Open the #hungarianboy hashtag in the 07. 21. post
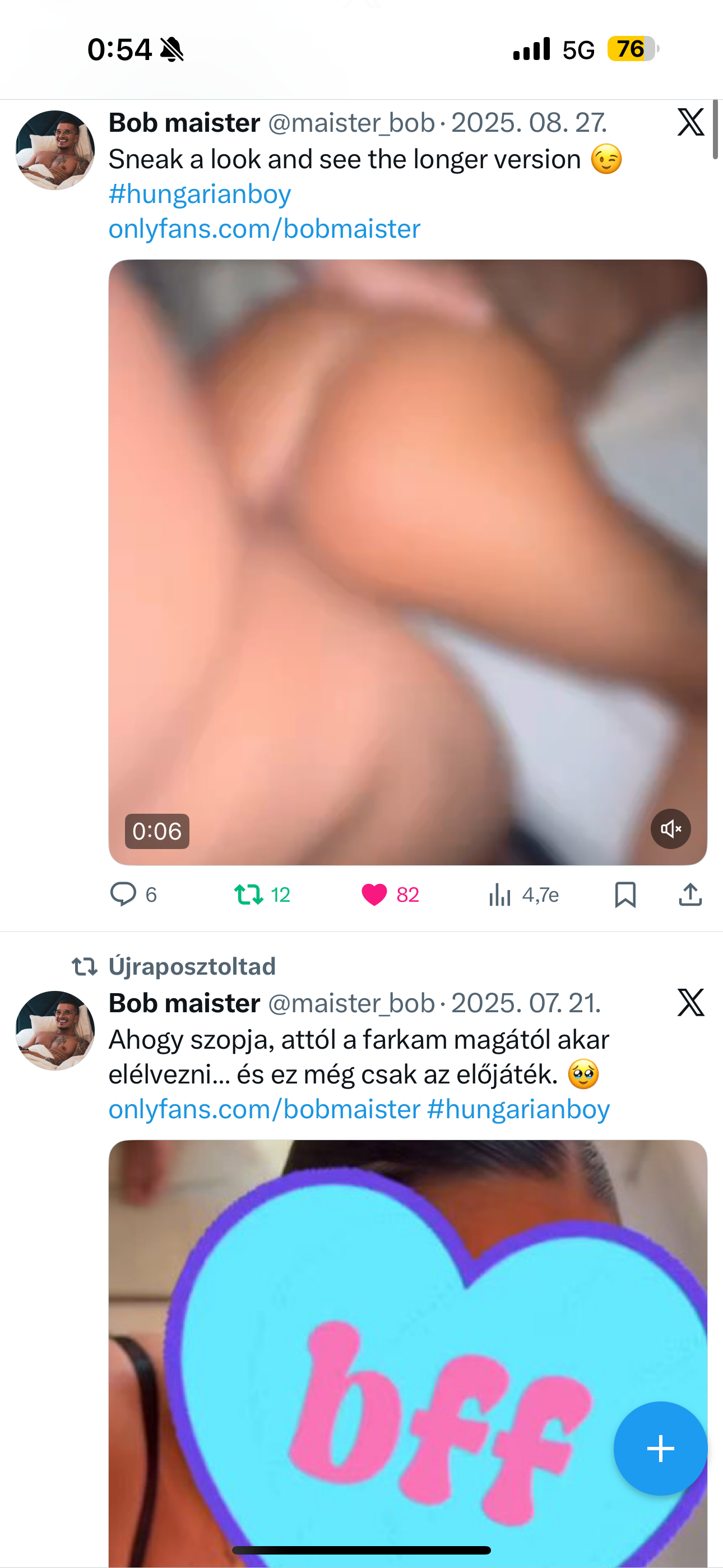The height and width of the screenshot is (1568, 723). pyautogui.click(x=518, y=1109)
